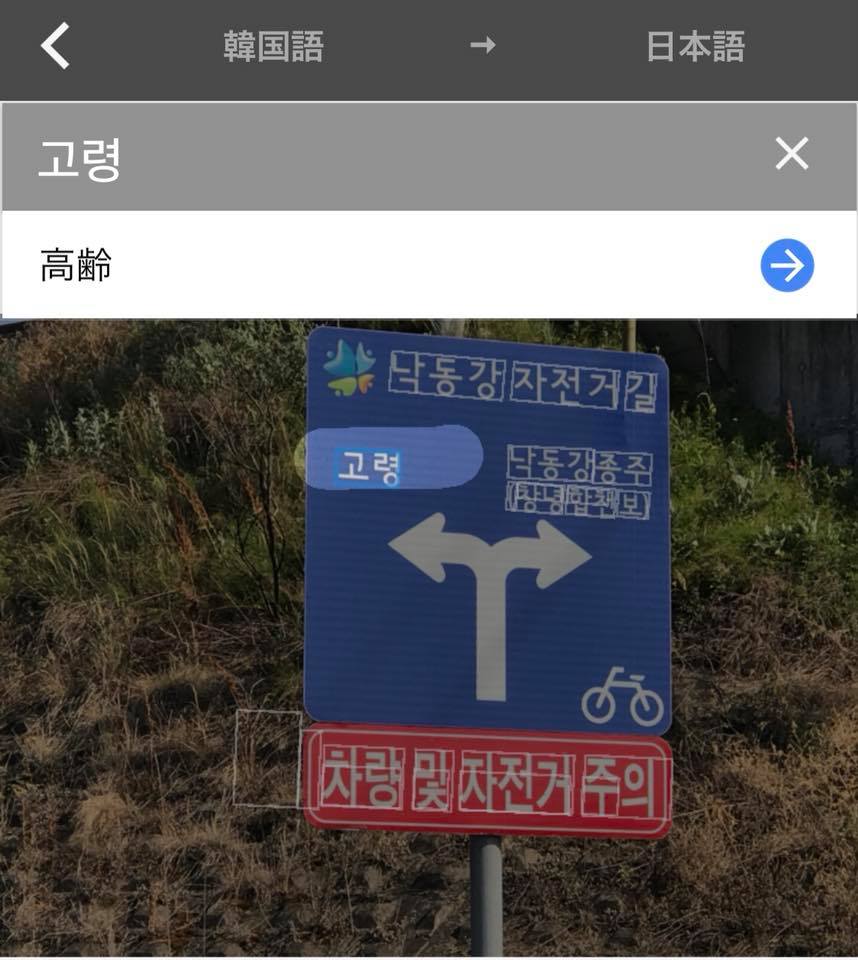Swap the languages with the arrow
Screen dimensions: 858x960
tap(483, 46)
